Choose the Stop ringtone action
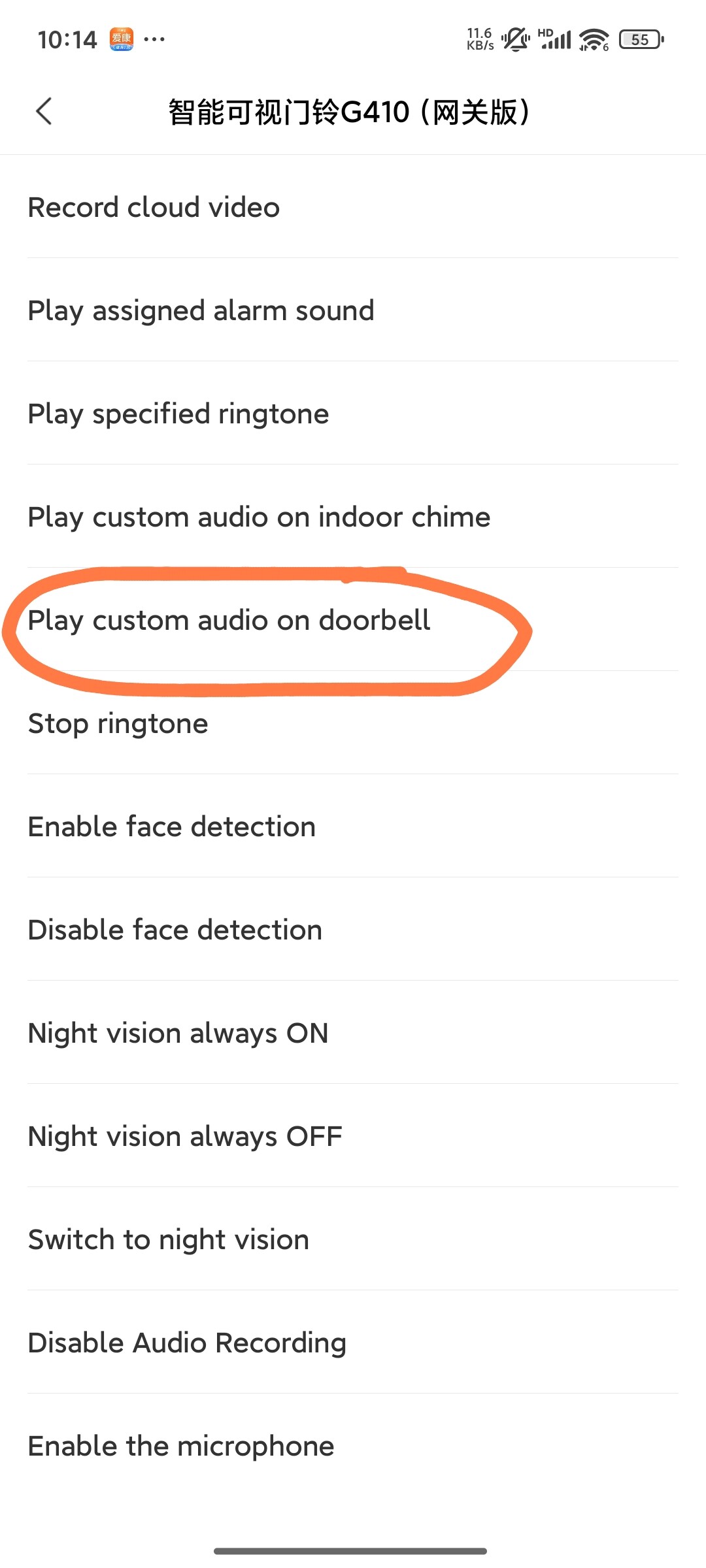This screenshot has height=1568, width=706. [118, 724]
